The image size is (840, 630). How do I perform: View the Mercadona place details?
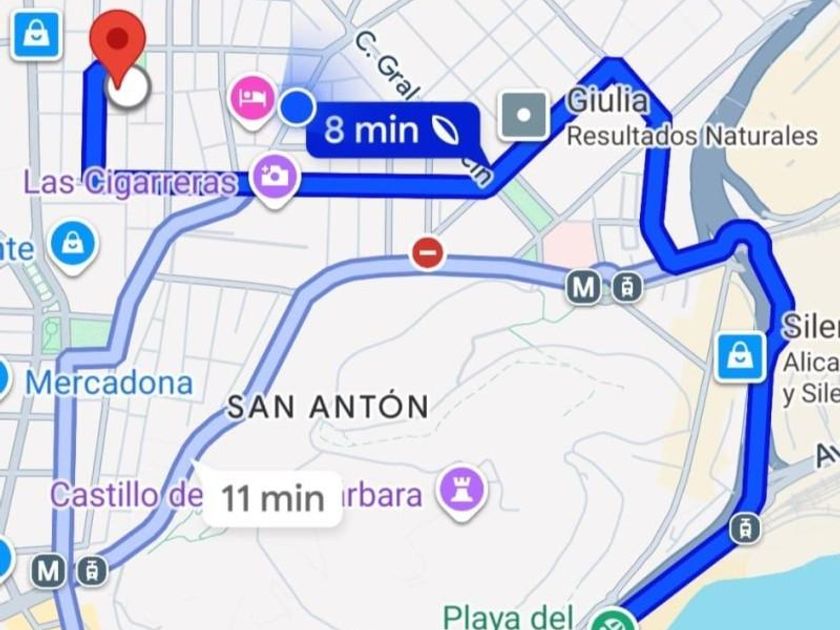(109, 382)
